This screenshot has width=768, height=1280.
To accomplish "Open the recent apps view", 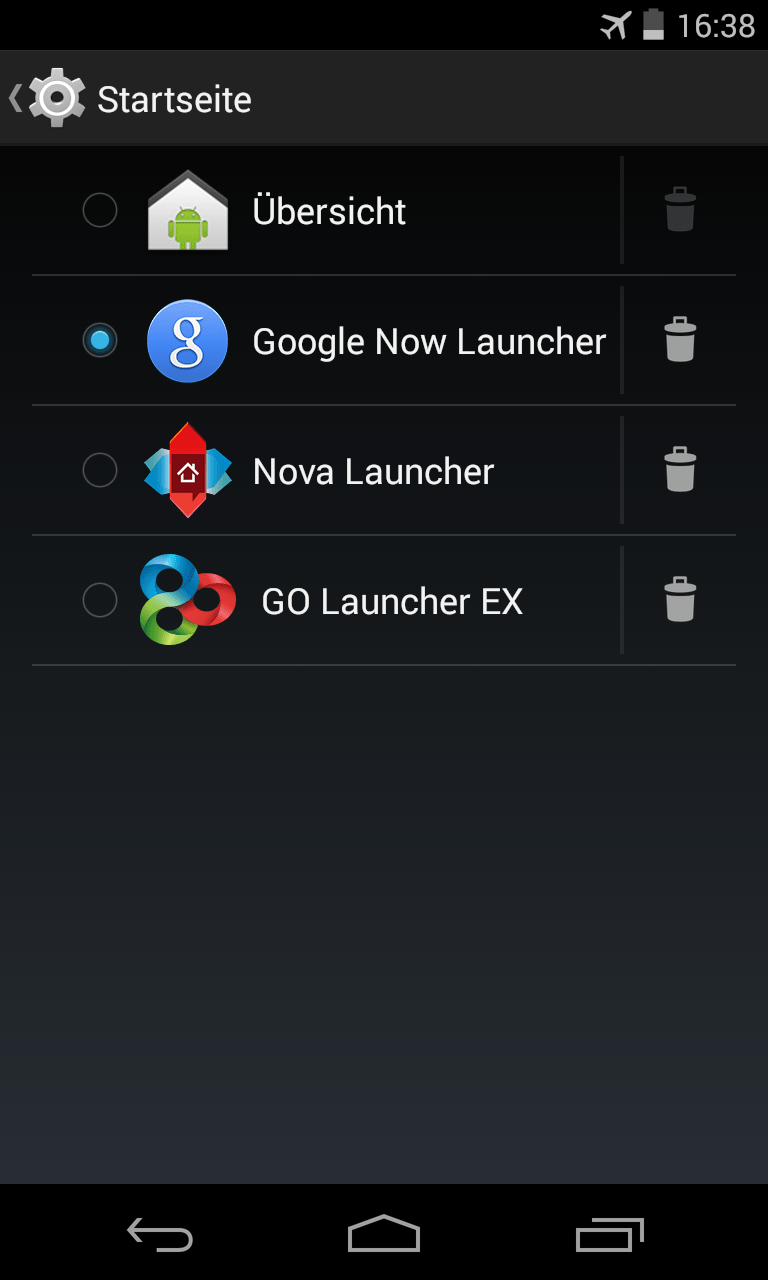I will [x=609, y=1234].
